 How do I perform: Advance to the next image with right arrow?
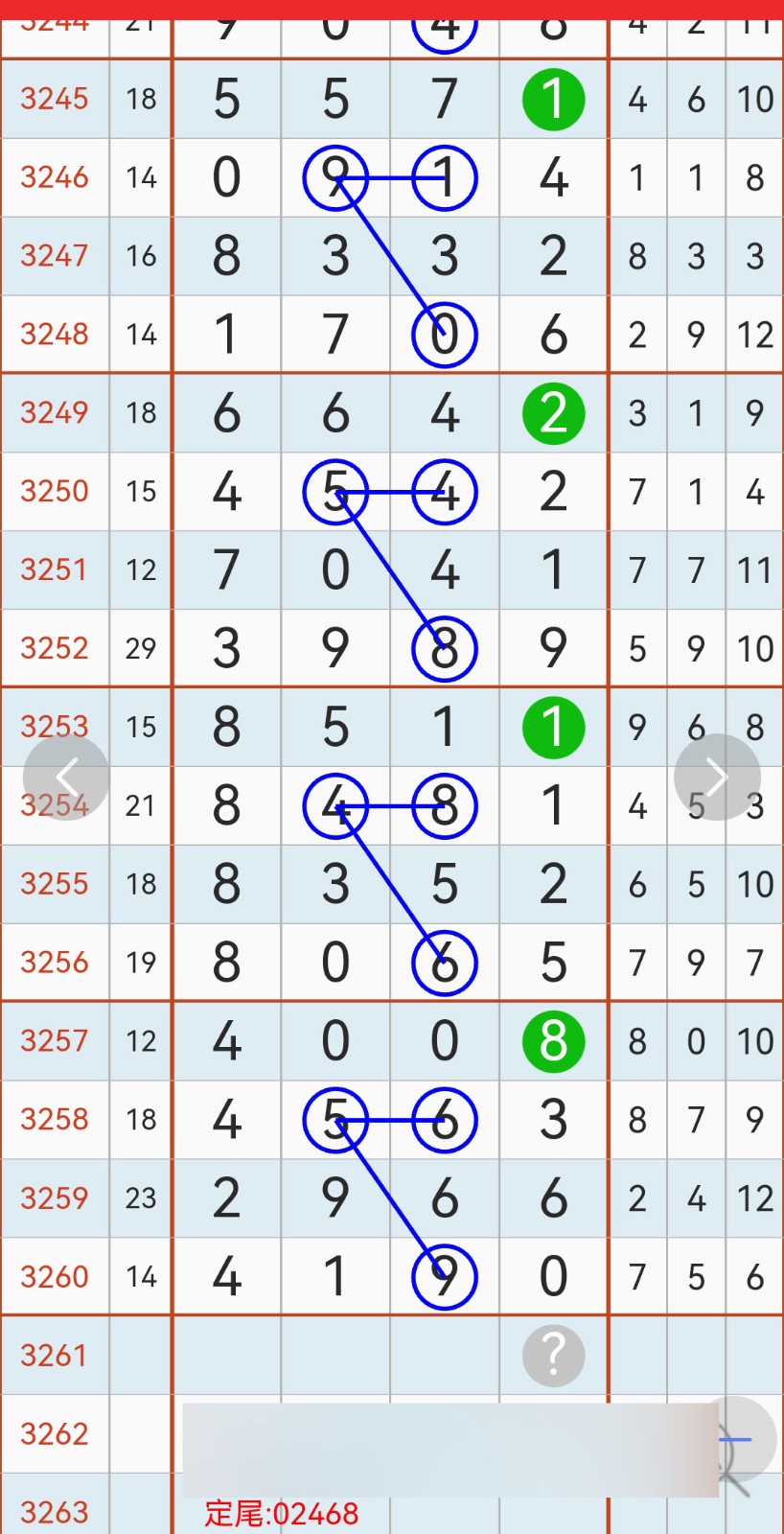[717, 777]
